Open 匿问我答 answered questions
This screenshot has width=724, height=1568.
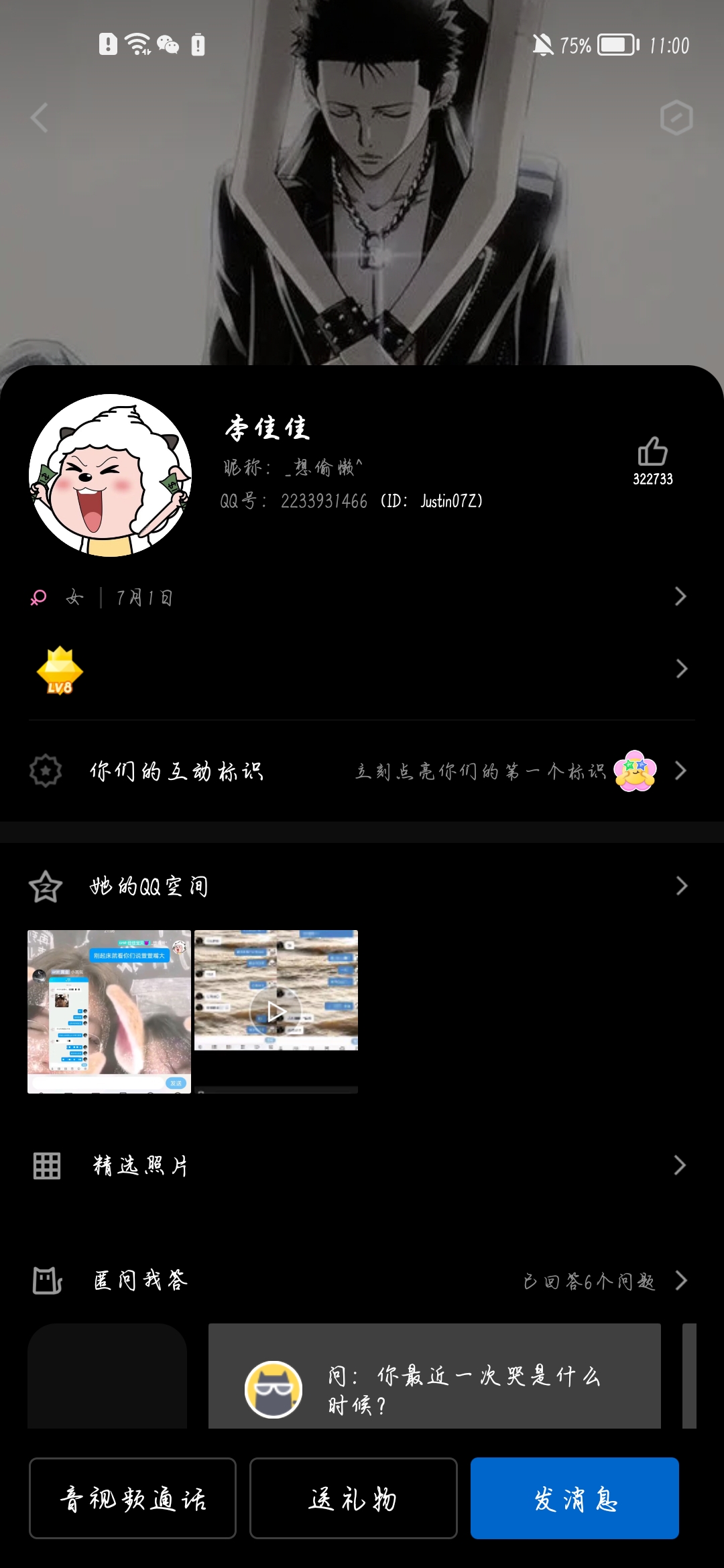click(x=362, y=1281)
